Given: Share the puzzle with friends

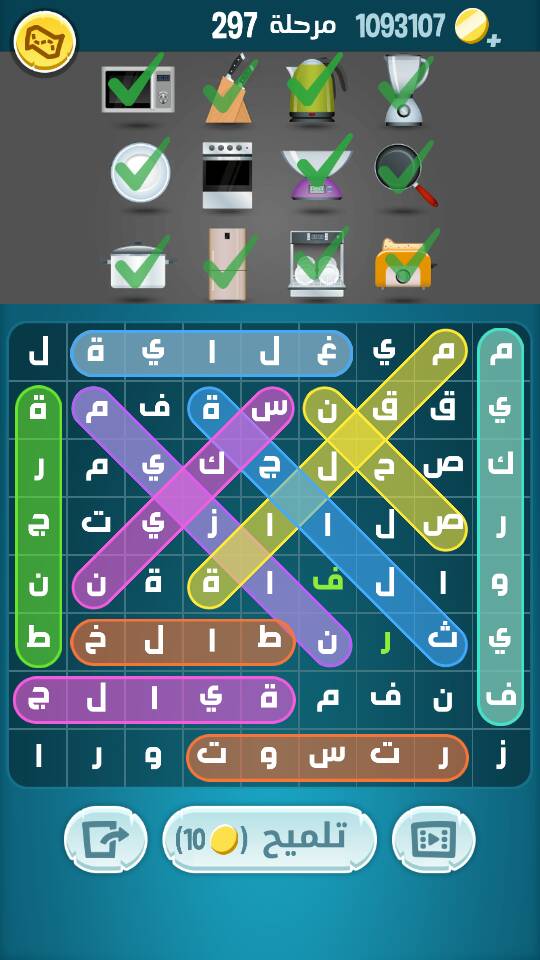Looking at the screenshot, I should pos(105,839).
